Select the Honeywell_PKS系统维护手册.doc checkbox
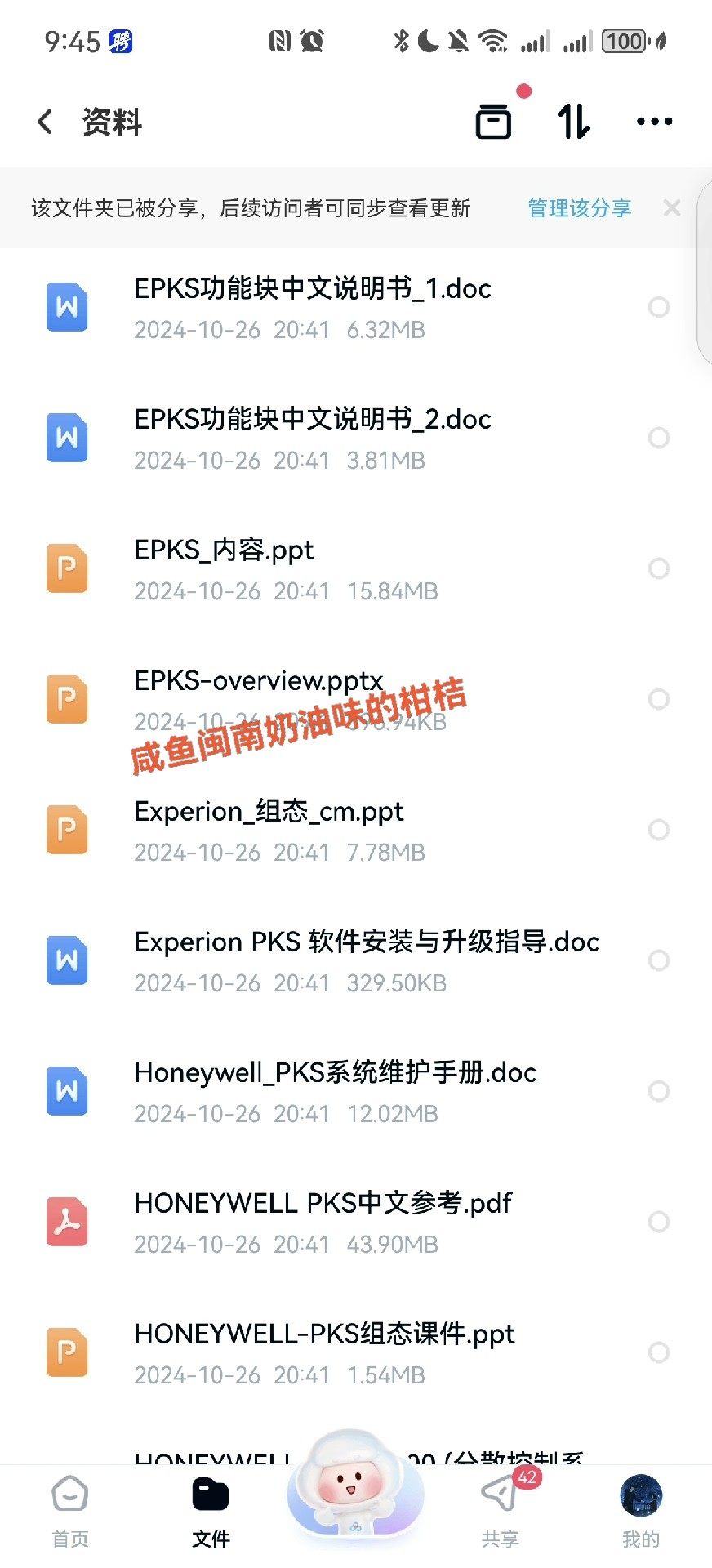The height and width of the screenshot is (1568, 712). click(658, 1091)
